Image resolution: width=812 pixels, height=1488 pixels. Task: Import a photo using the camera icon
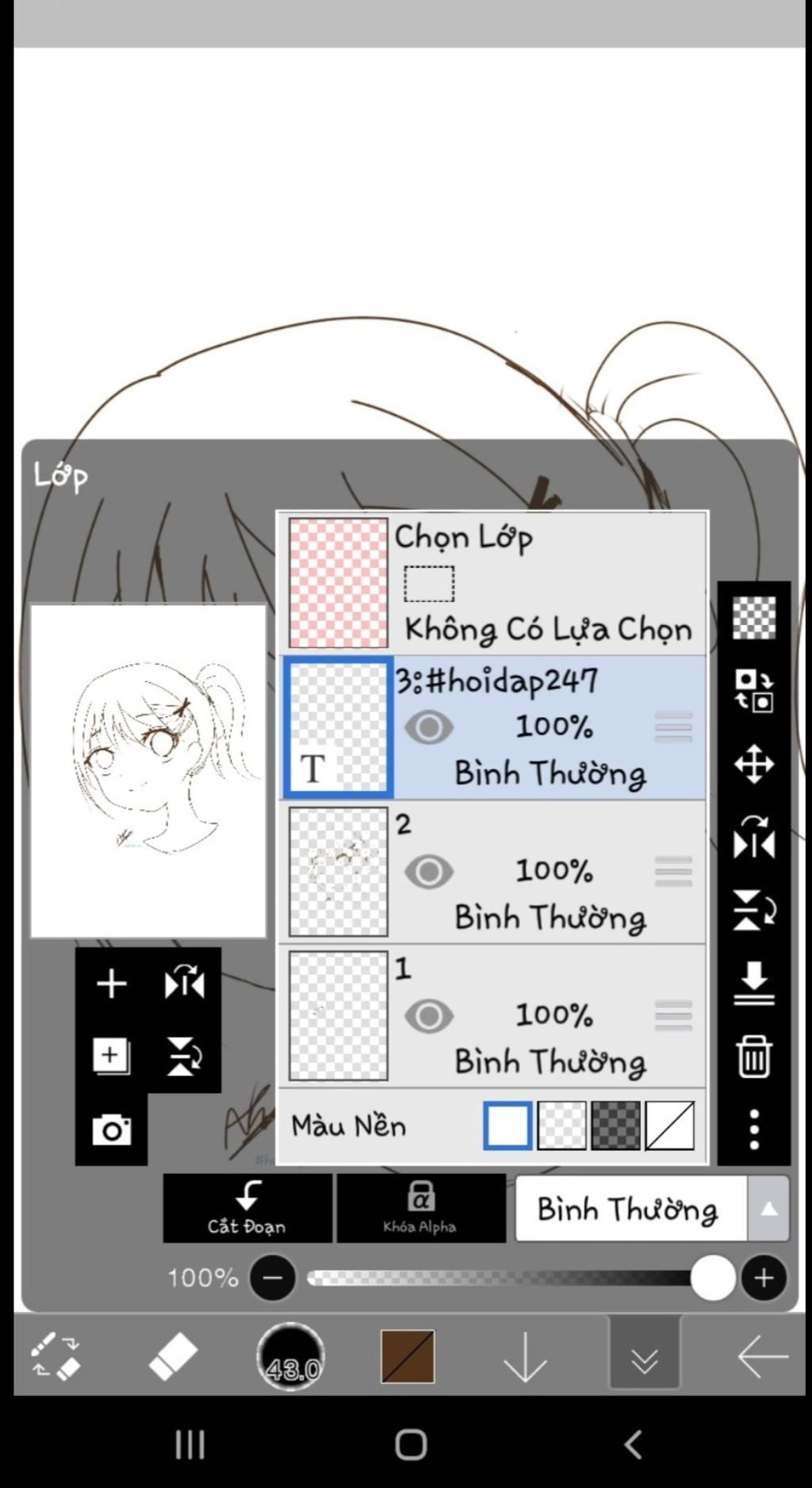pos(111,1129)
